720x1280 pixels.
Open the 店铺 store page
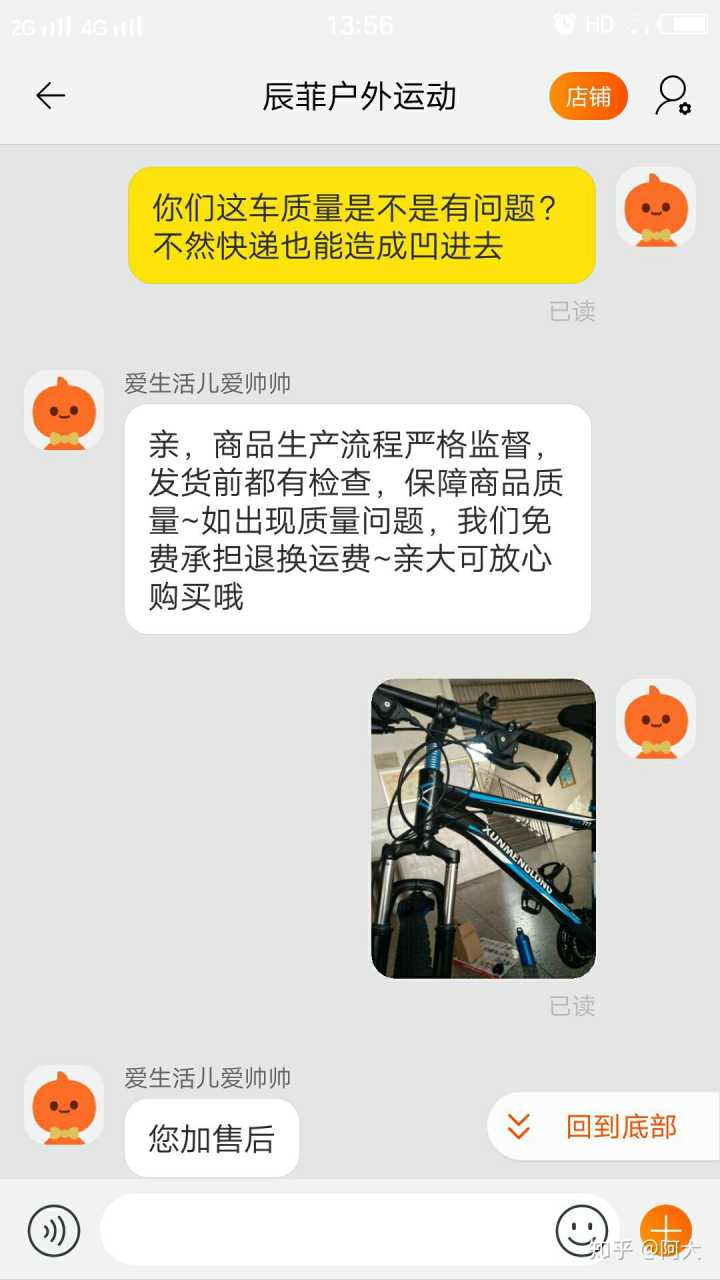point(588,97)
